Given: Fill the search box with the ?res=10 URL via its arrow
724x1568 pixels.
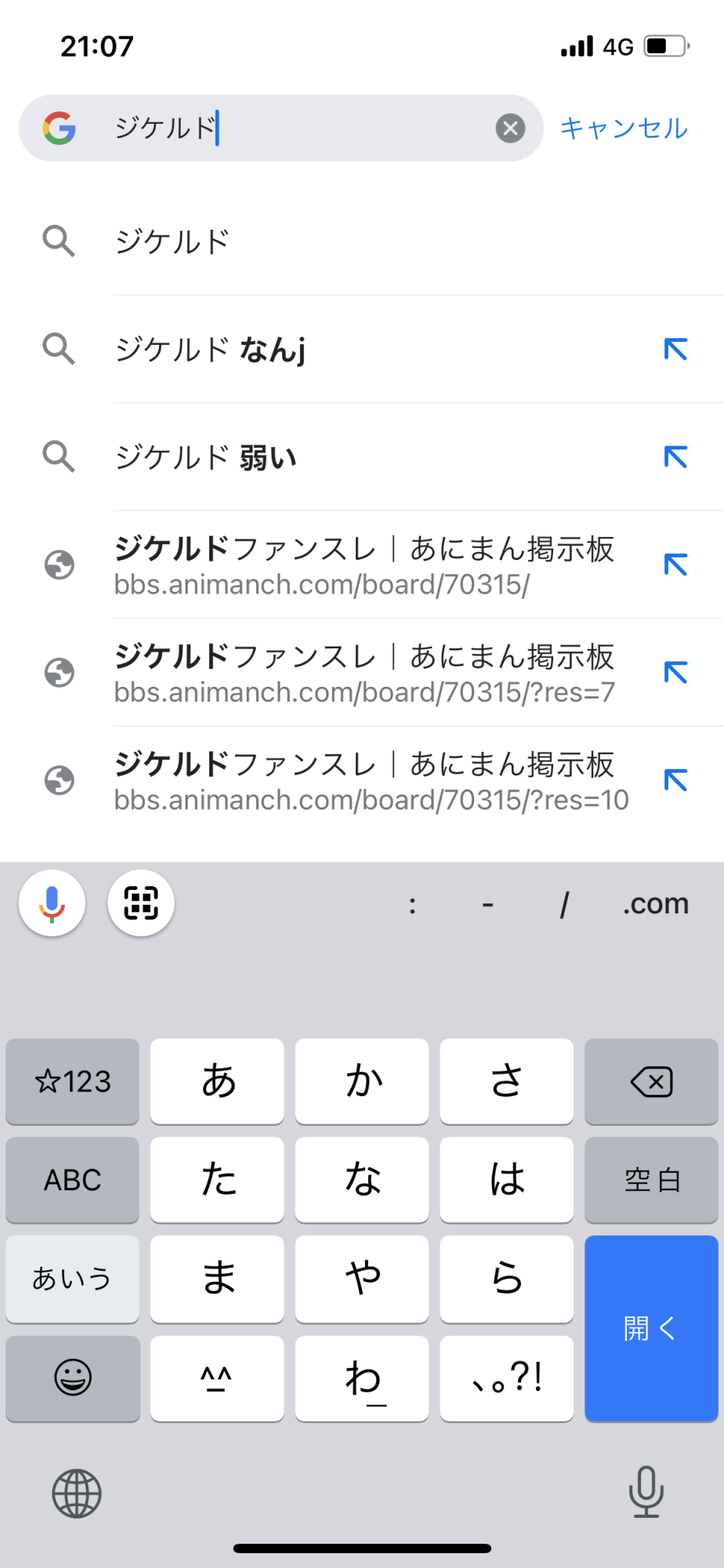Looking at the screenshot, I should (675, 780).
